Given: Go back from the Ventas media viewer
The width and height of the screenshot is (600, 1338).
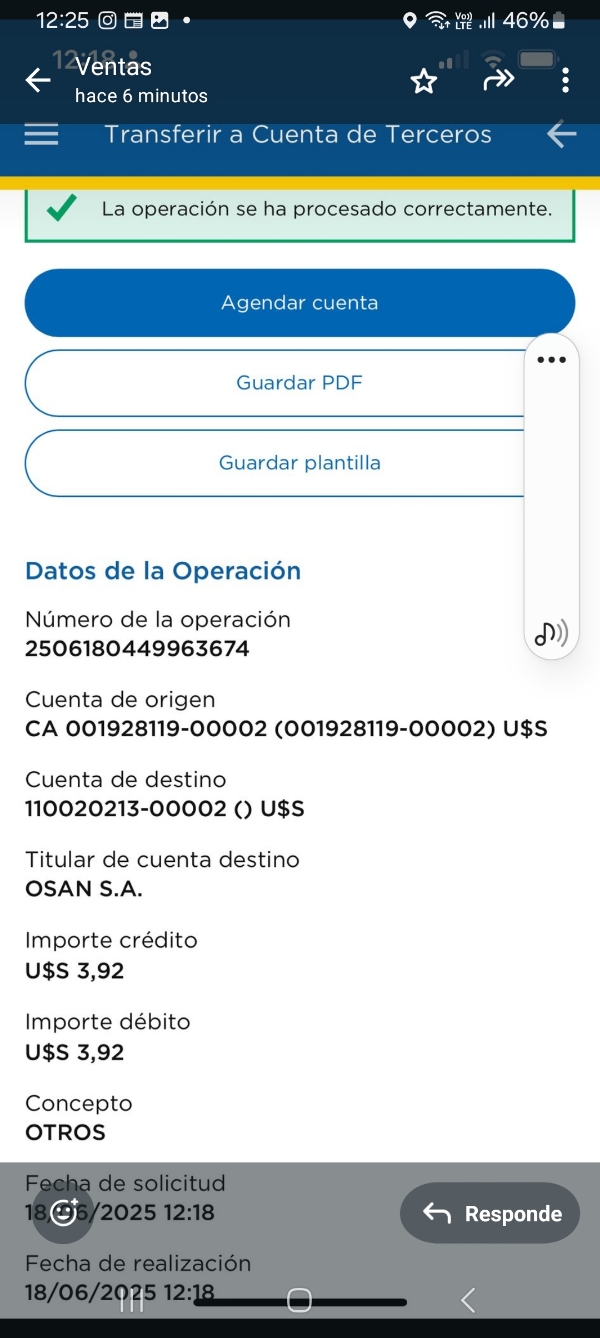Looking at the screenshot, I should point(38,81).
